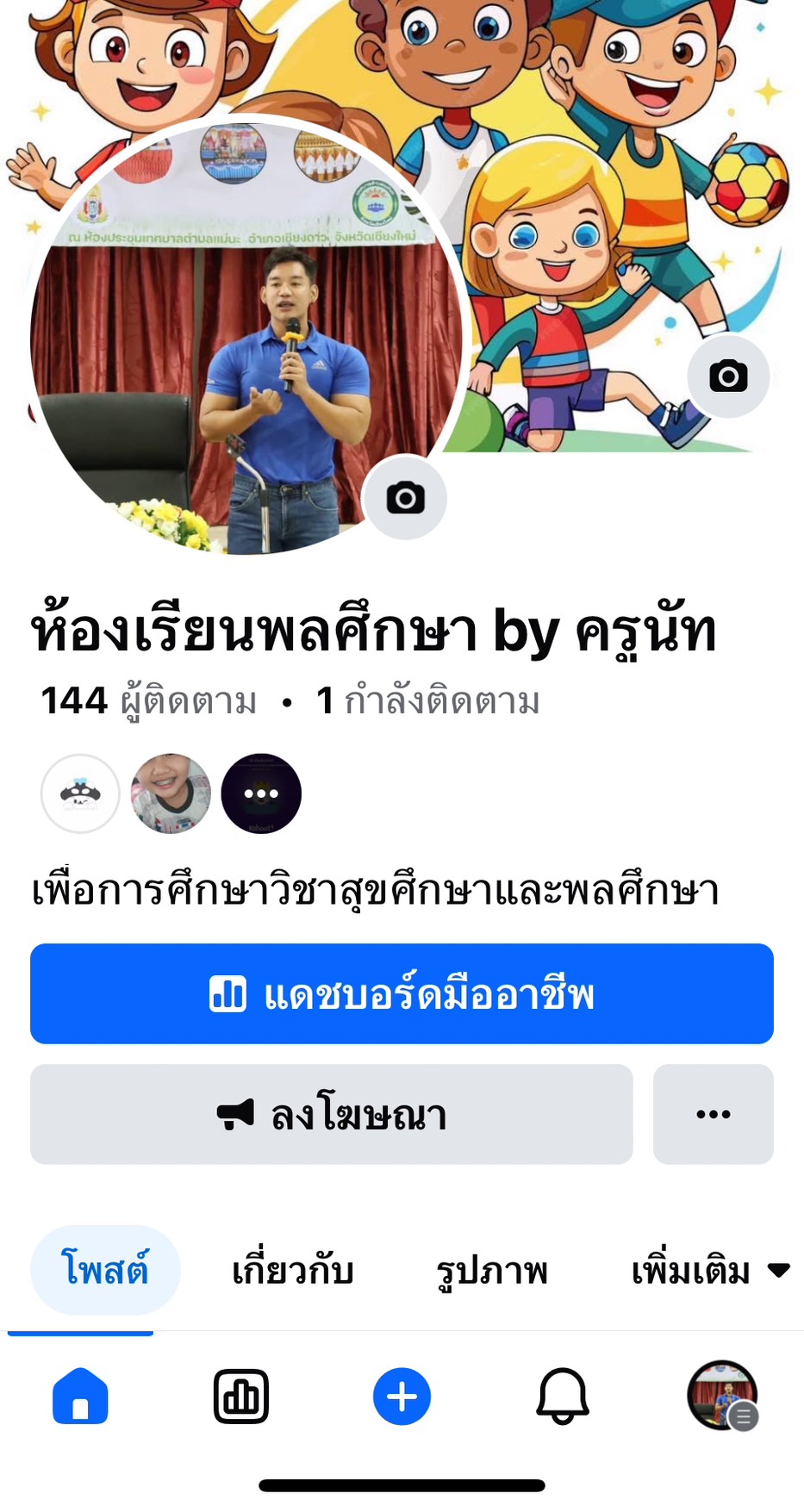Image resolution: width=804 pixels, height=1512 pixels.
Task: Edit the cover photo using camera icon
Action: point(728,376)
